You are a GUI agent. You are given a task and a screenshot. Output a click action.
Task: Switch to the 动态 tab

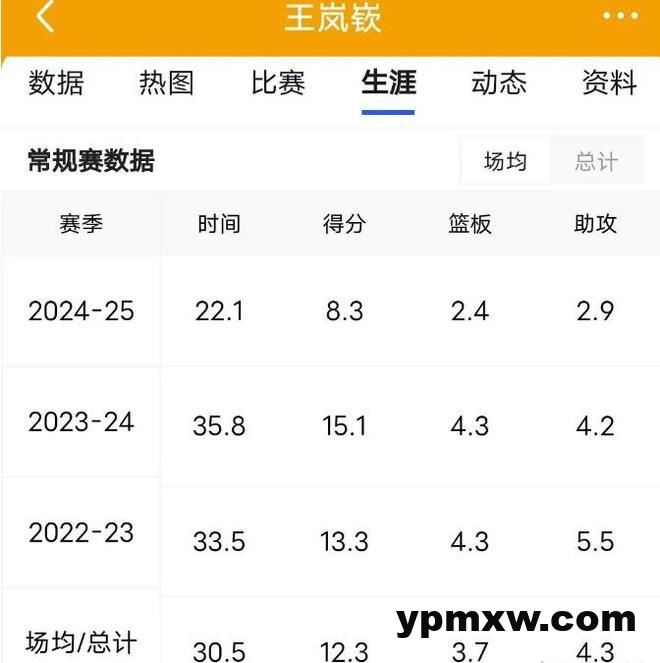click(x=498, y=83)
